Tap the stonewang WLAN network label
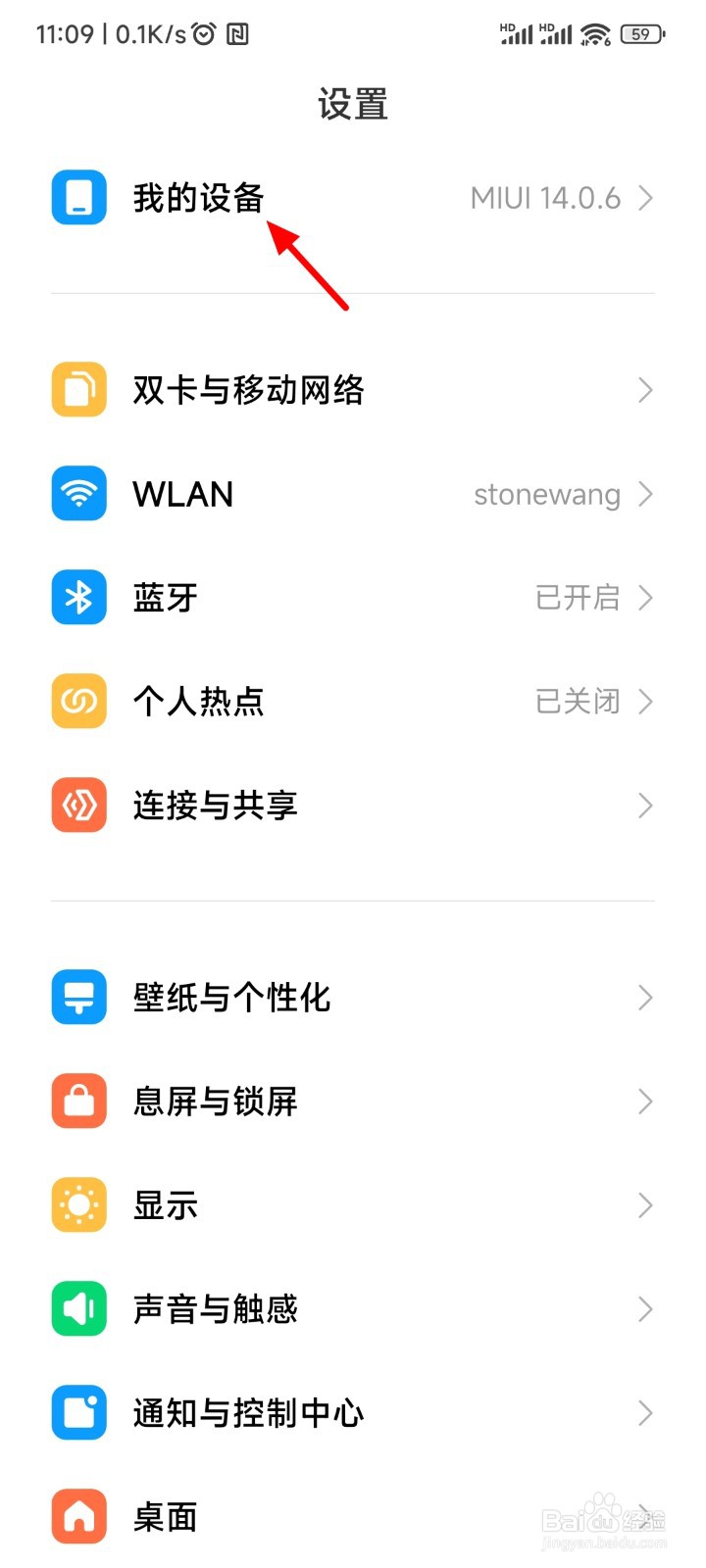 (x=545, y=493)
